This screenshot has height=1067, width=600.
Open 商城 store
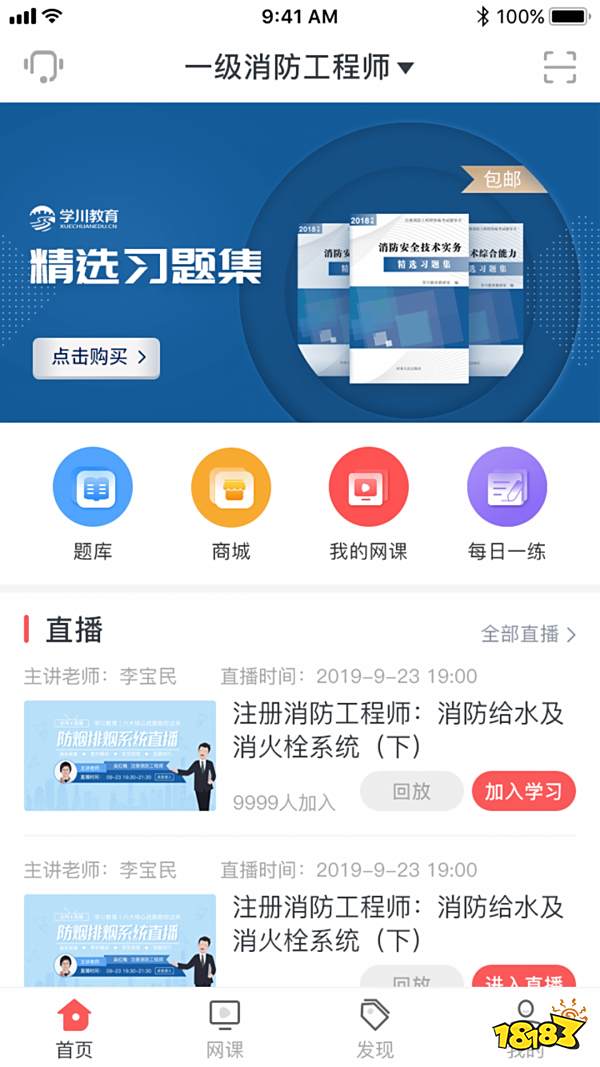point(231,504)
